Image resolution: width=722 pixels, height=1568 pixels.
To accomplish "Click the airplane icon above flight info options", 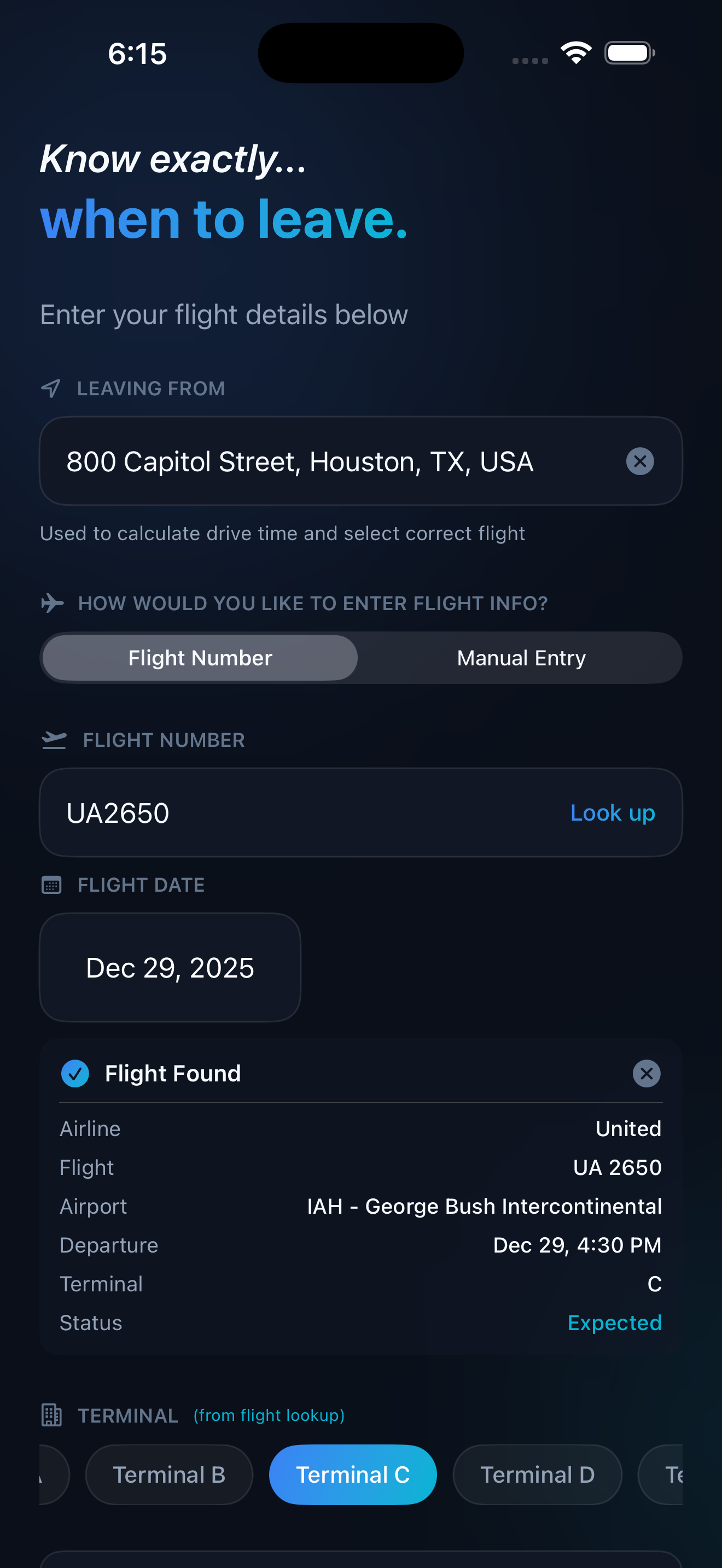I will click(54, 603).
